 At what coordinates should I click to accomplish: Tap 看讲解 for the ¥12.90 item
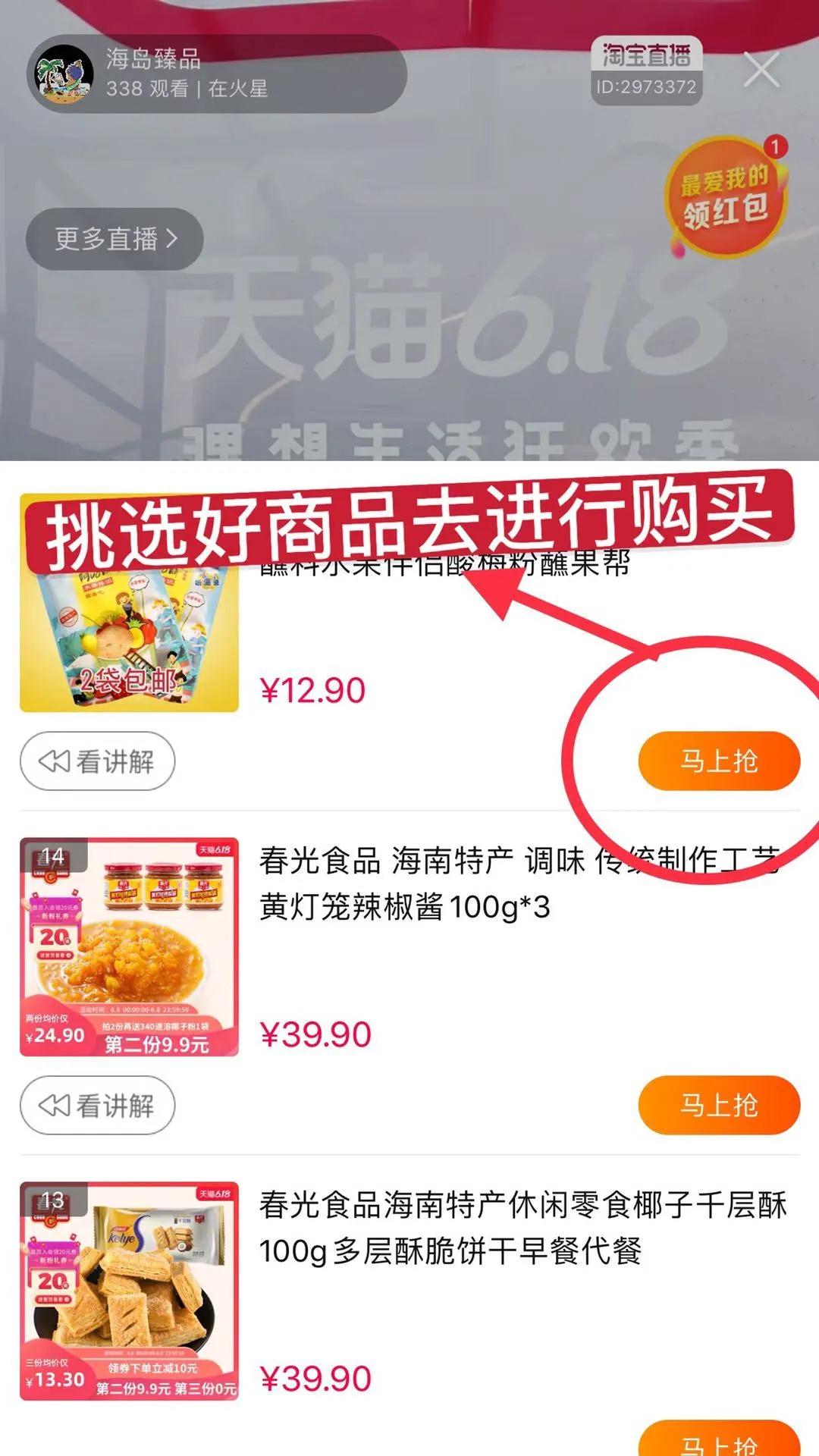pos(97,761)
